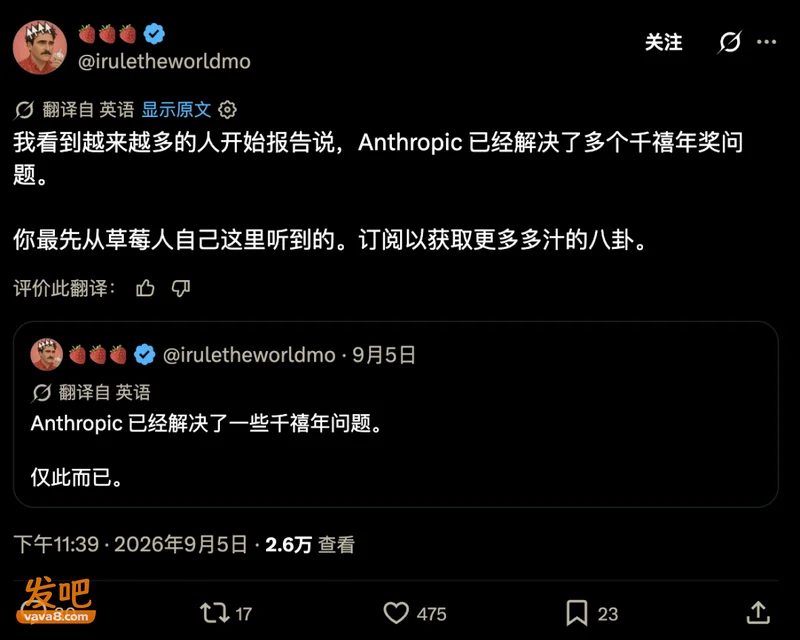Open the Grok icon beside the follow button

[730, 42]
